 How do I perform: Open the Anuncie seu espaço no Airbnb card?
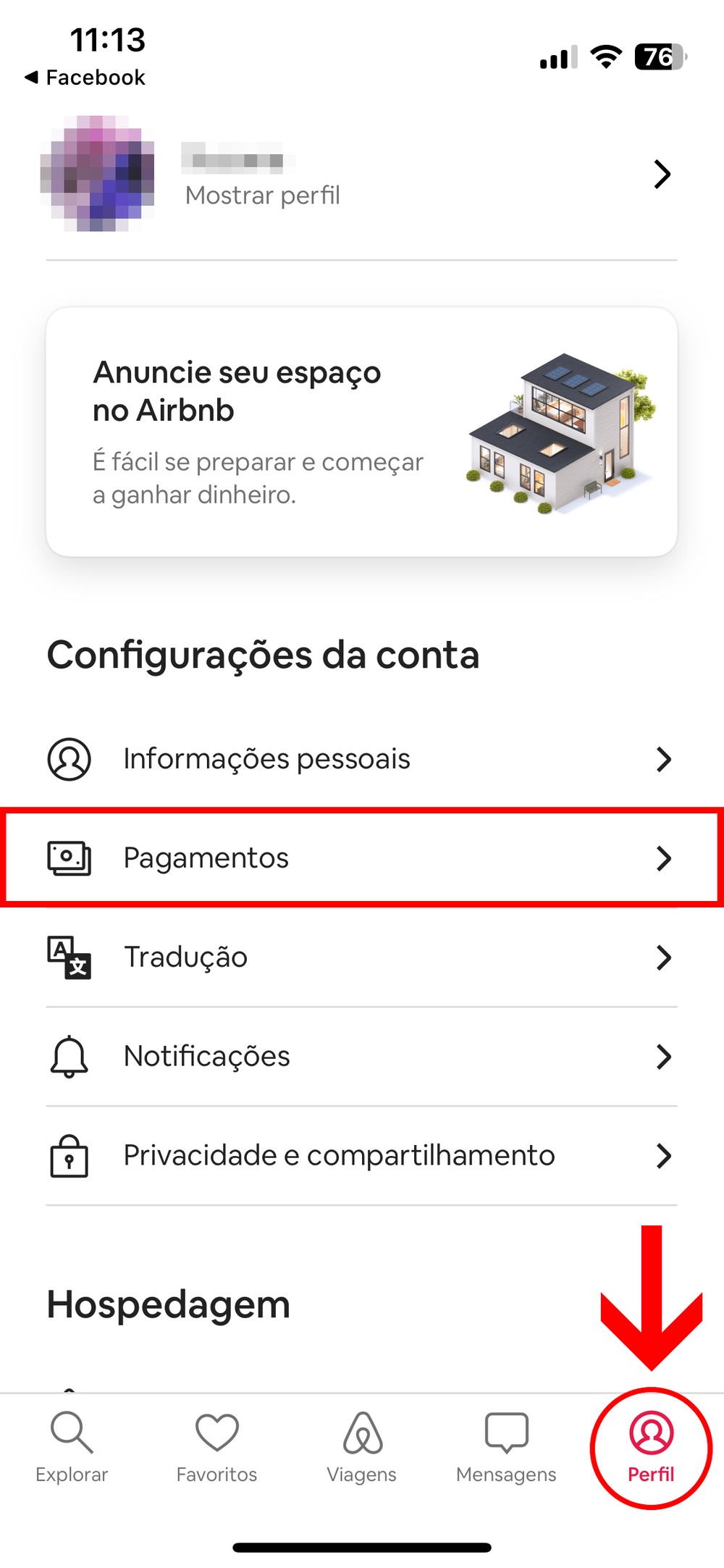(361, 432)
